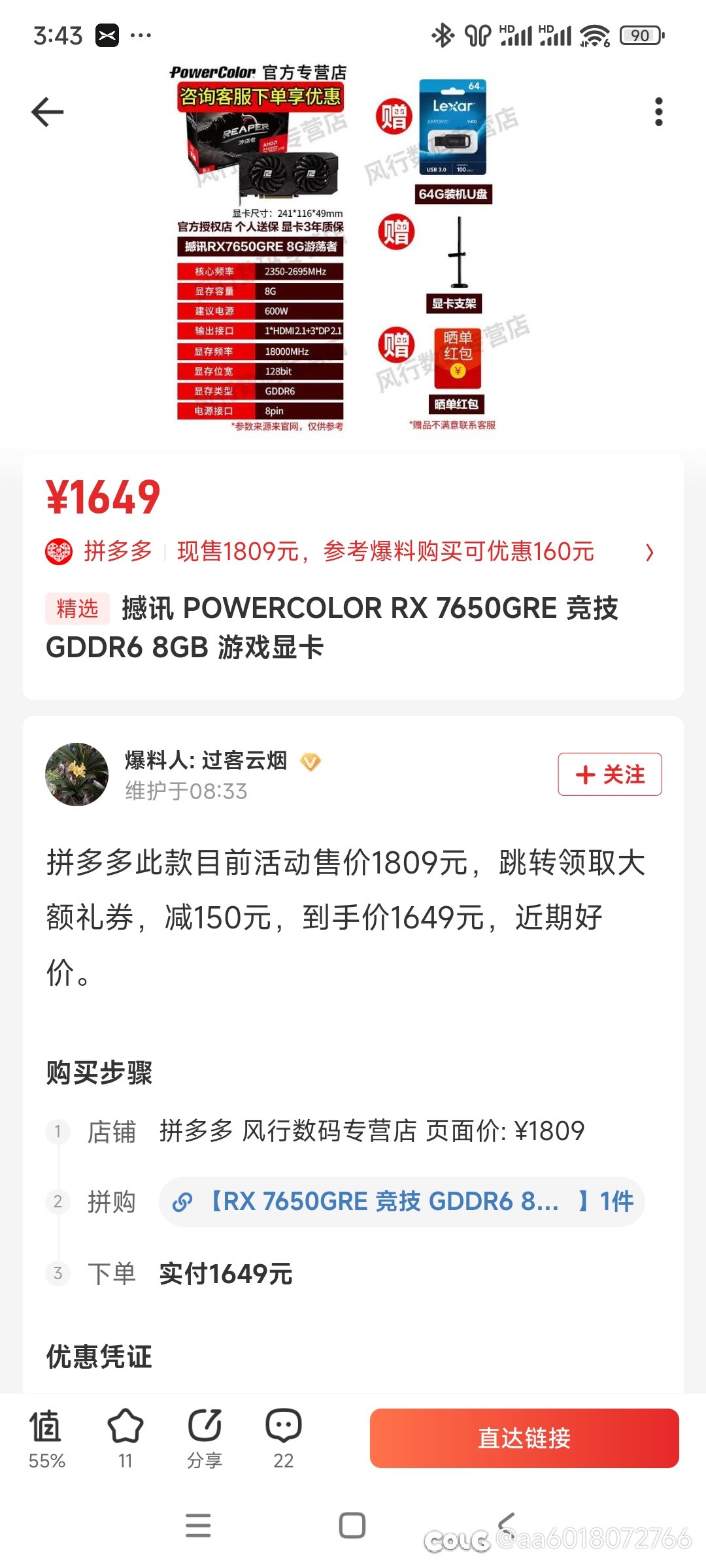Tap the 直达链接 button
Screen dimensions: 706x1568
(524, 1438)
